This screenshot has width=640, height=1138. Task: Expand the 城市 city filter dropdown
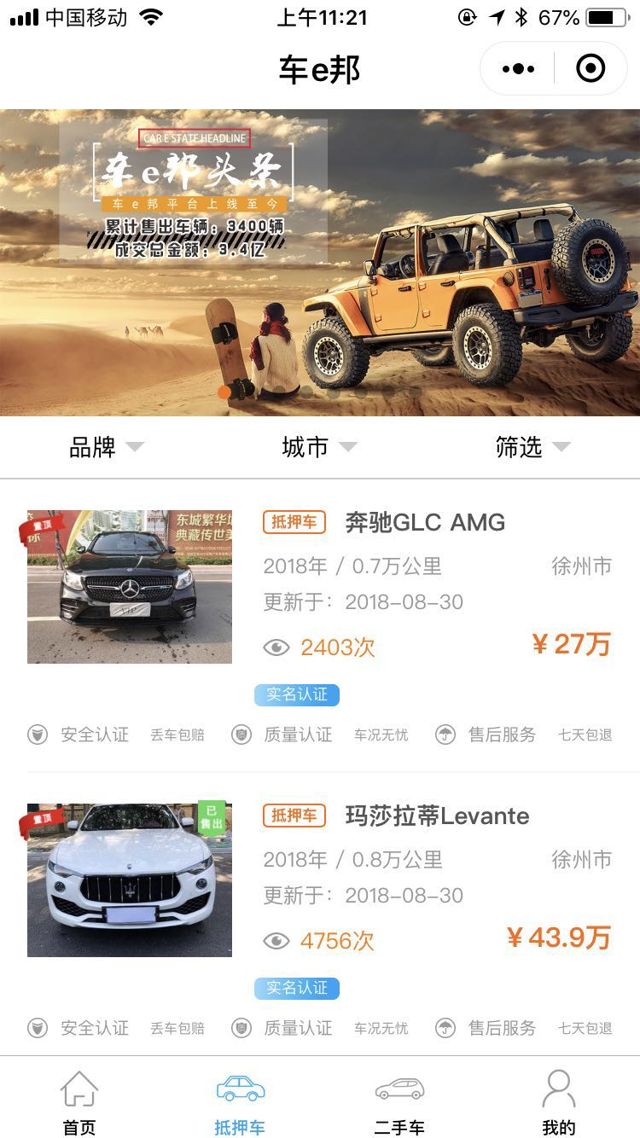pyautogui.click(x=319, y=447)
